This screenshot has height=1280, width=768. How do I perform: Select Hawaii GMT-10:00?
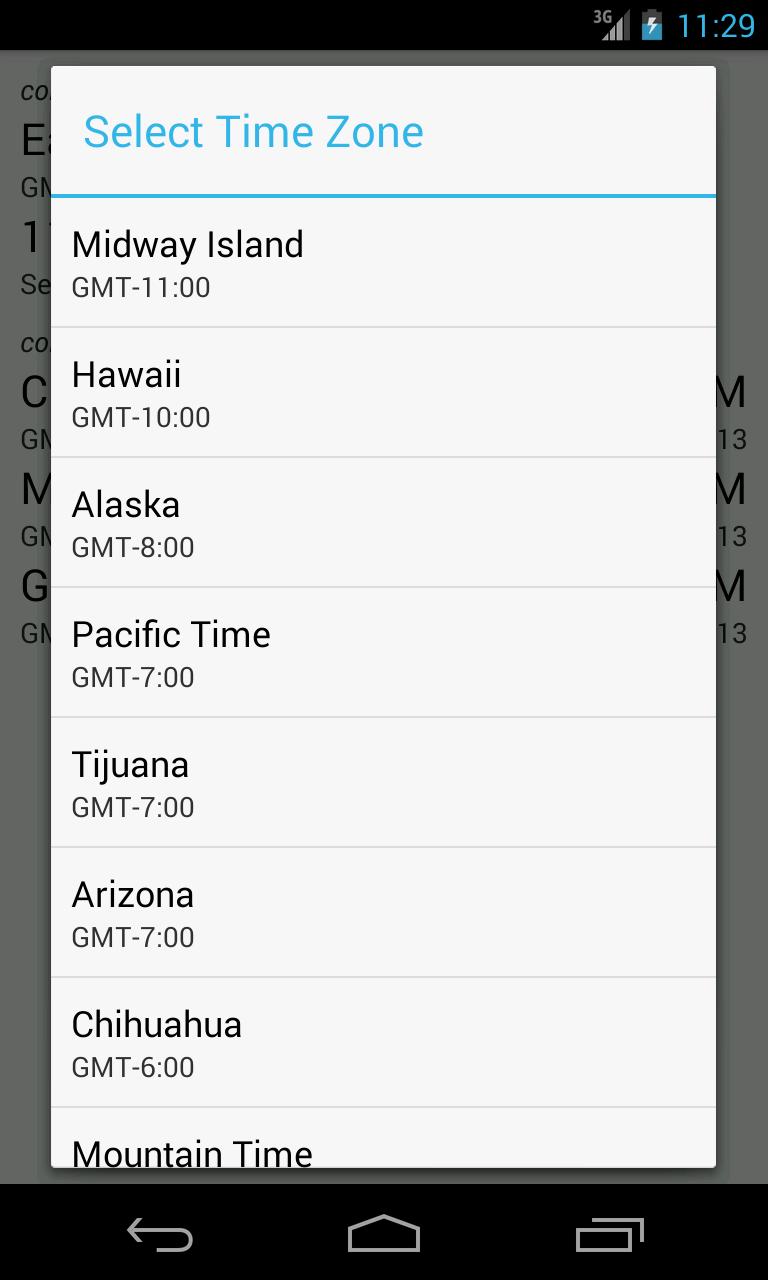coord(384,391)
